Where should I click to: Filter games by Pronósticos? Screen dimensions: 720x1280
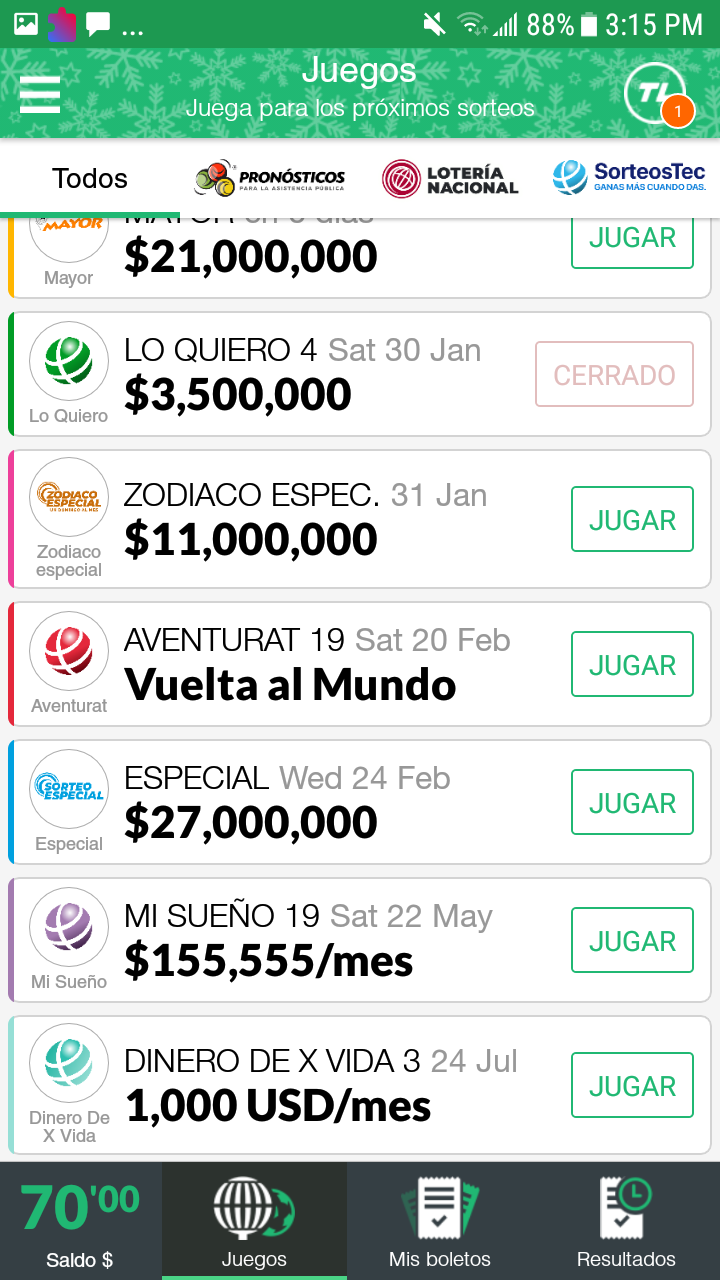click(x=270, y=178)
